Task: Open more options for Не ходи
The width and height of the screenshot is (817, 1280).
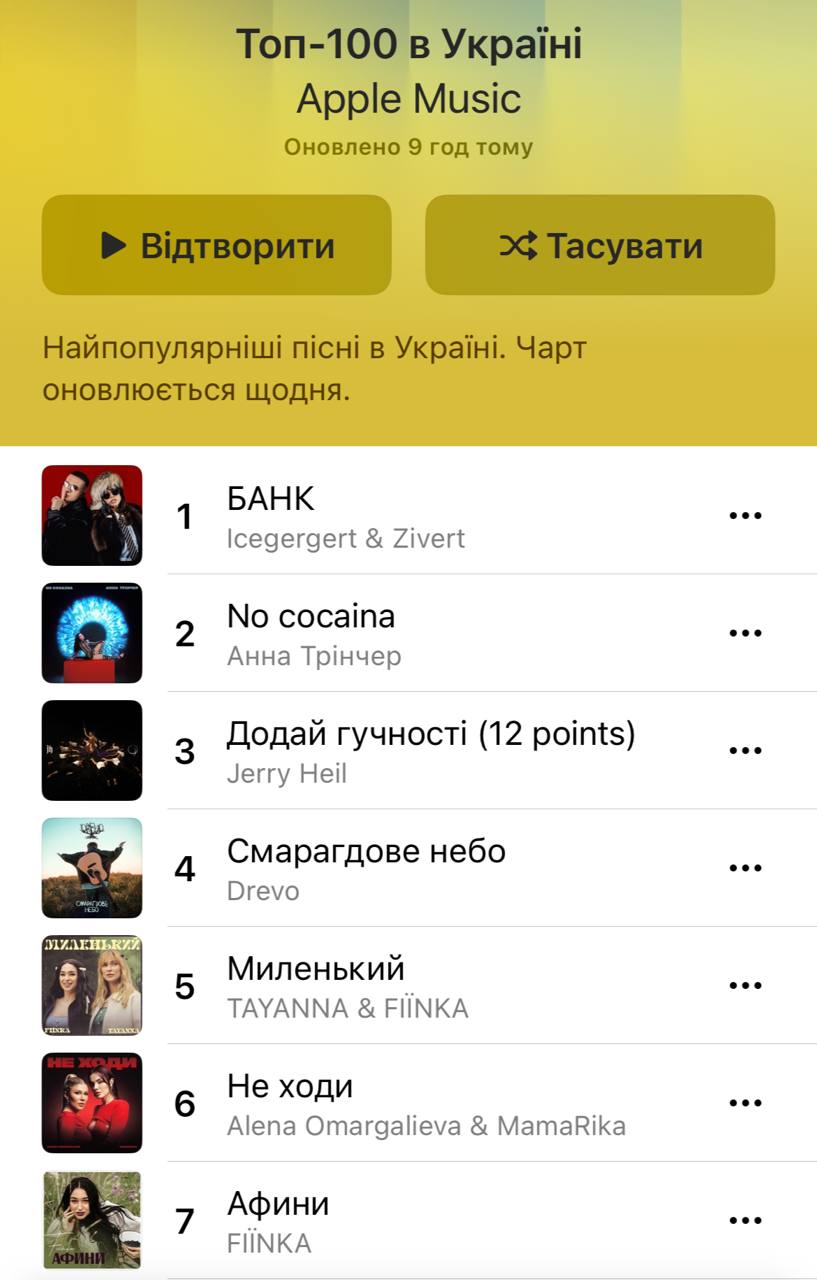Action: [x=745, y=1103]
